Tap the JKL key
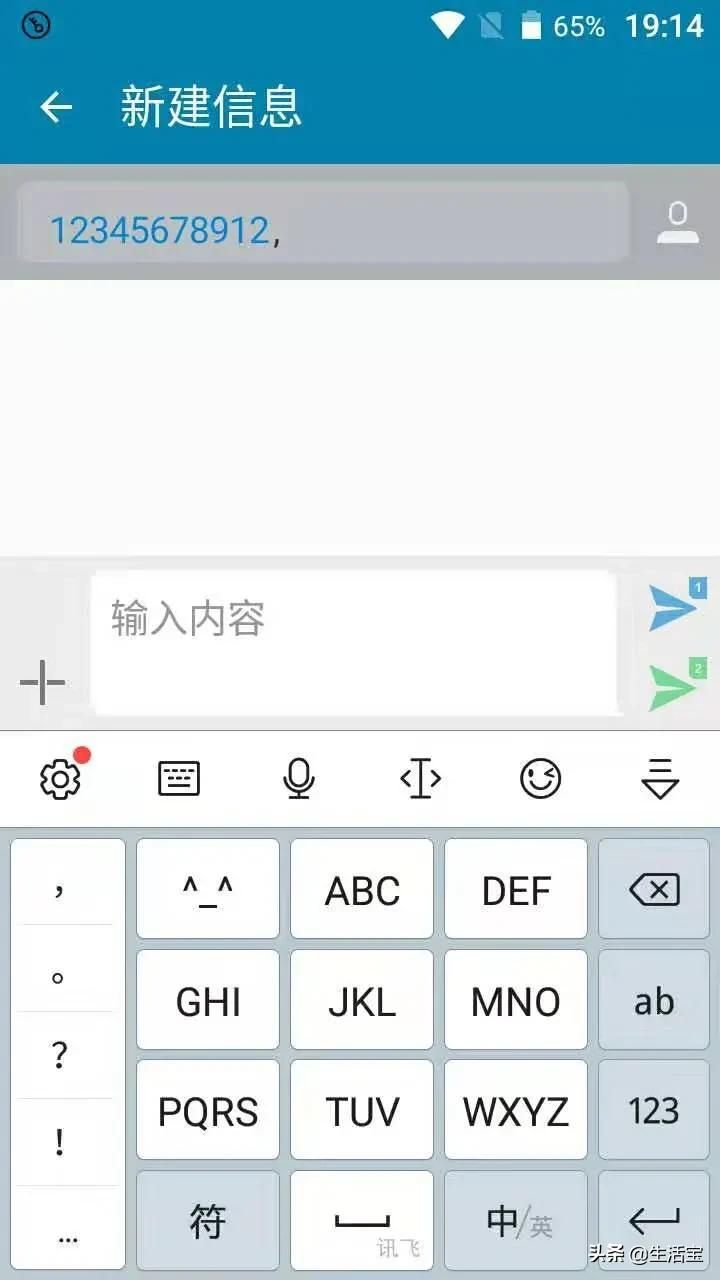Viewport: 720px width, 1280px height. click(x=362, y=1000)
